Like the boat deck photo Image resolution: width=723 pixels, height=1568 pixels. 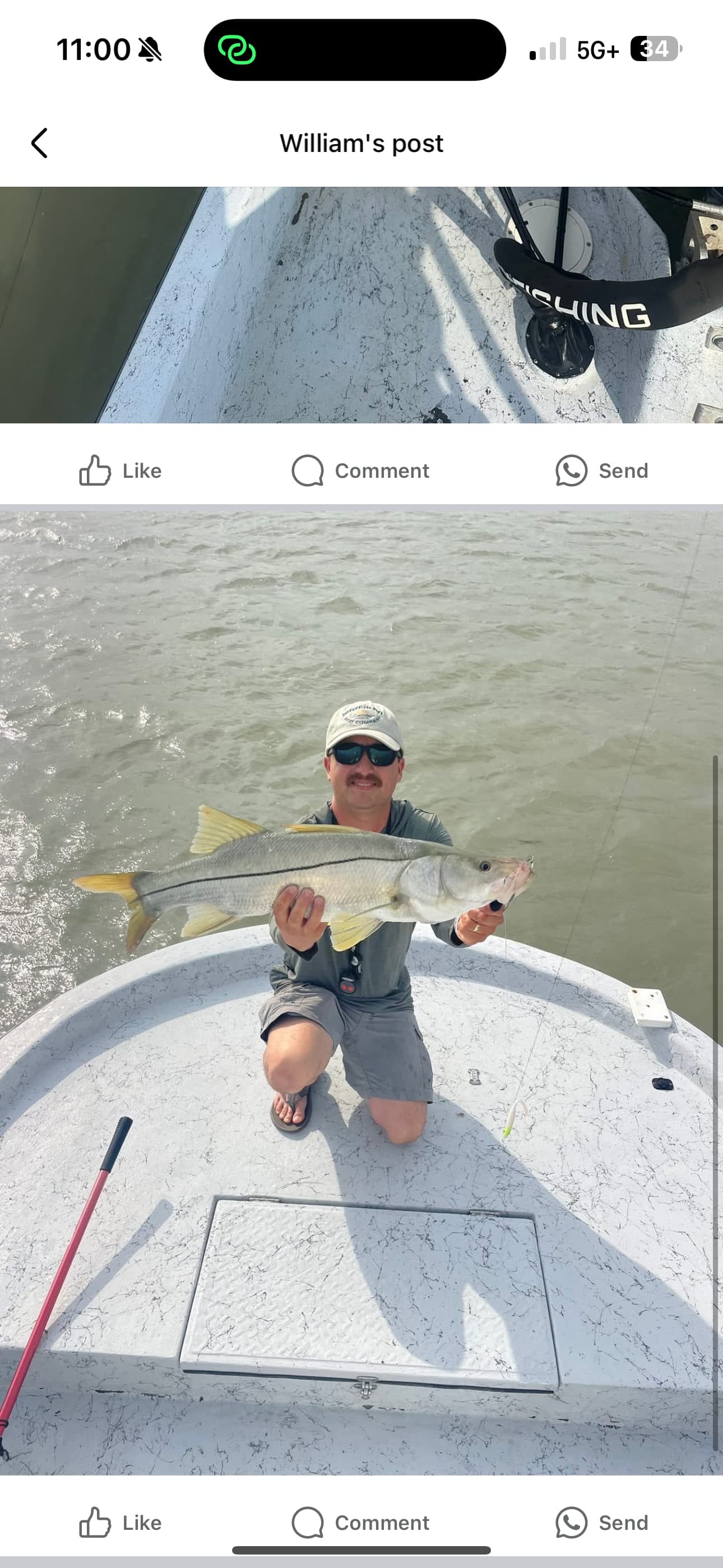pos(120,471)
